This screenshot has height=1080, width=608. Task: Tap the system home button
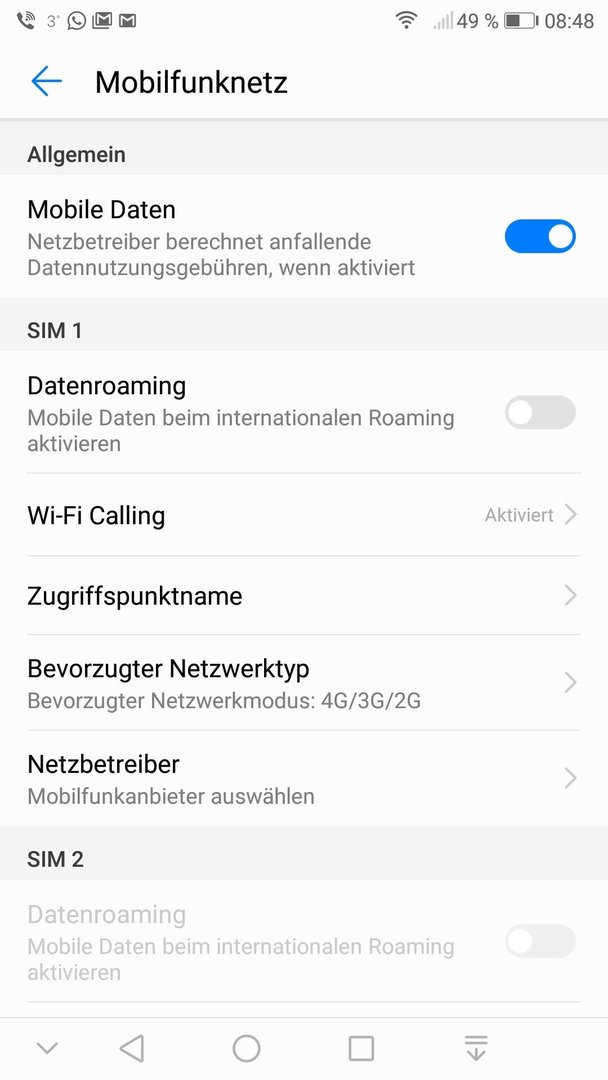pyautogui.click(x=246, y=1048)
